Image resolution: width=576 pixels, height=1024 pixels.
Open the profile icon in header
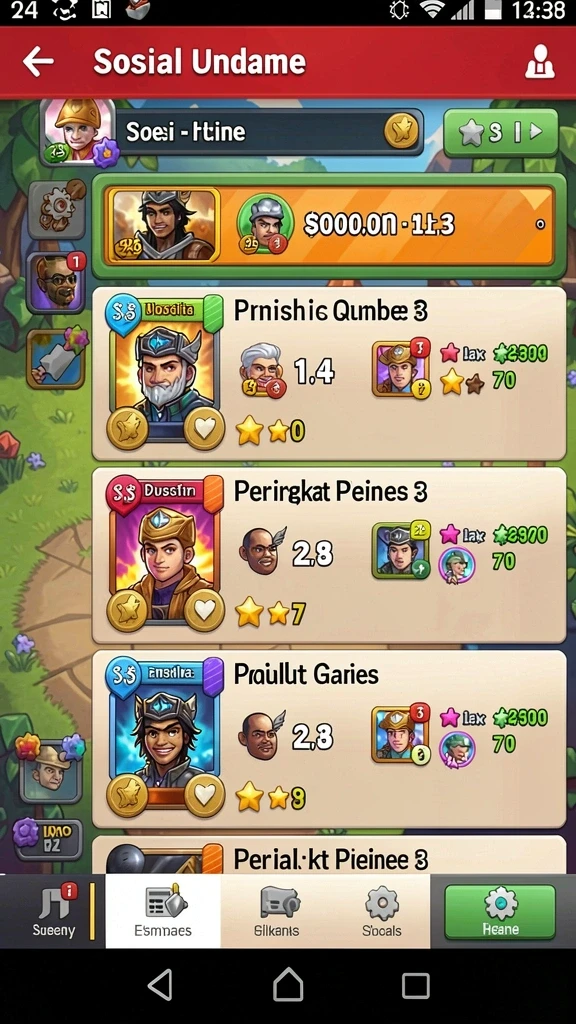click(x=540, y=63)
